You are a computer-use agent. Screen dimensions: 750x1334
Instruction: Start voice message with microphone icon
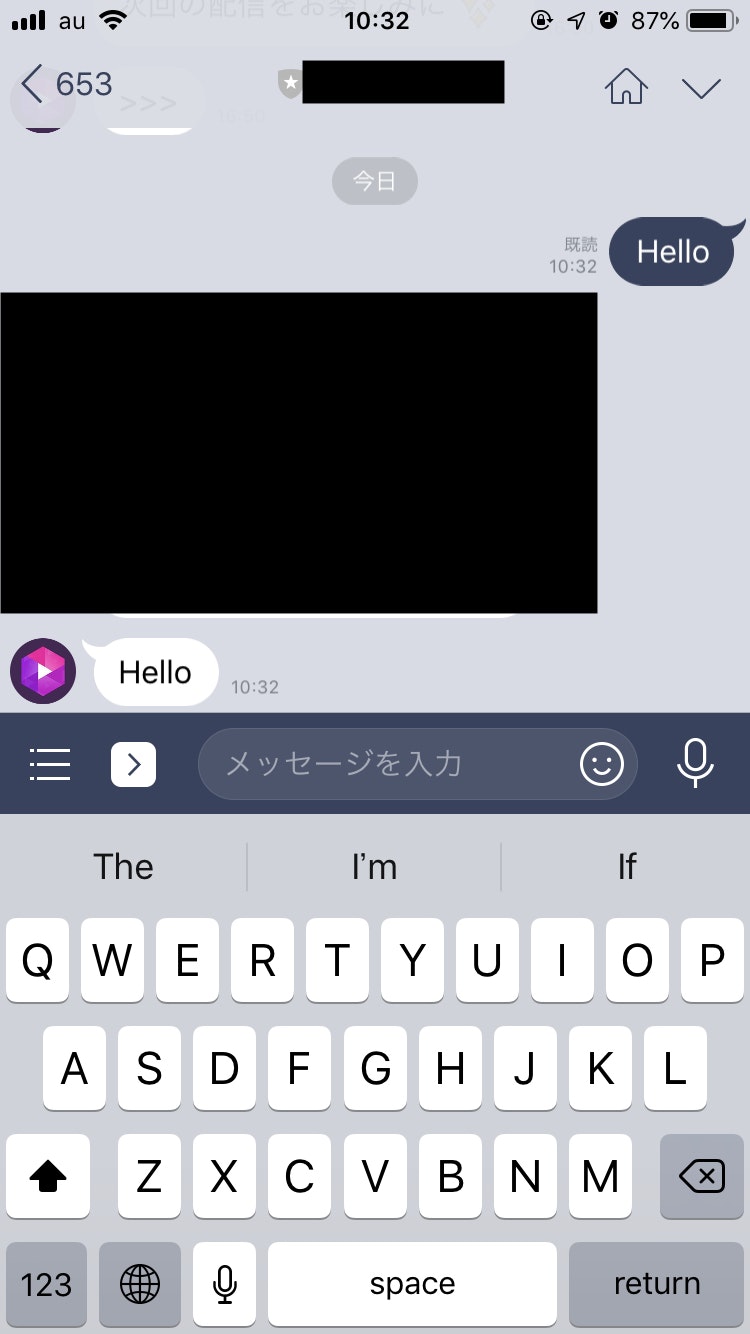tap(695, 765)
